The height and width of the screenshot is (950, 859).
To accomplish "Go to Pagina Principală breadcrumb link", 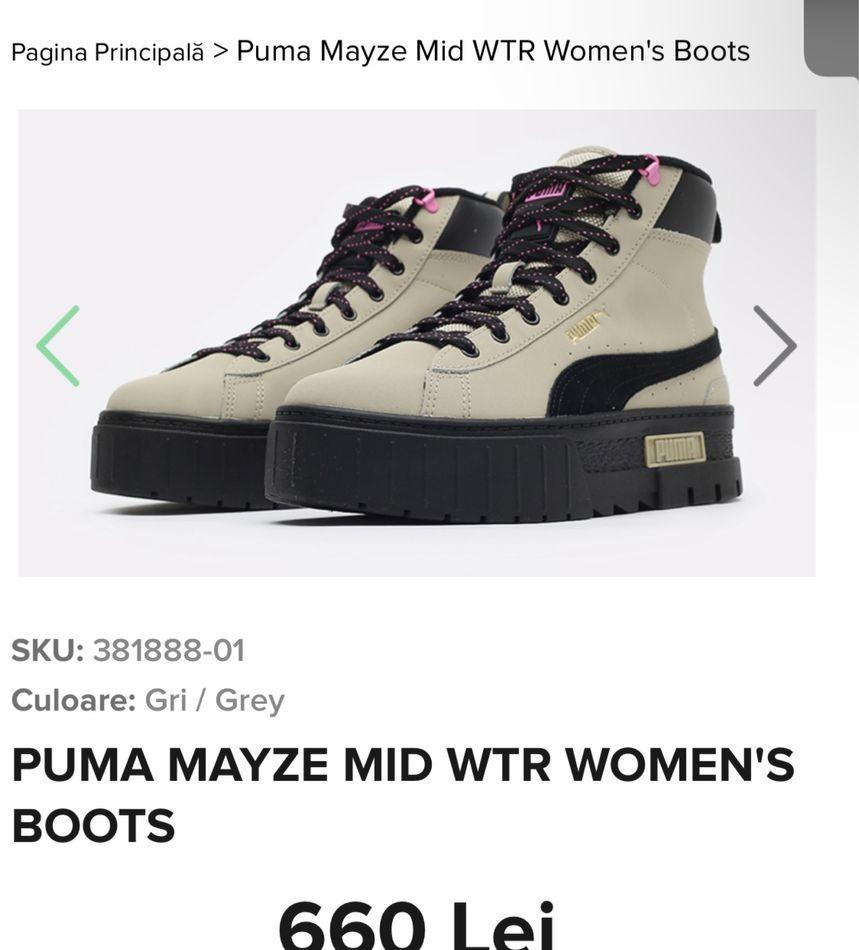I will (x=107, y=52).
